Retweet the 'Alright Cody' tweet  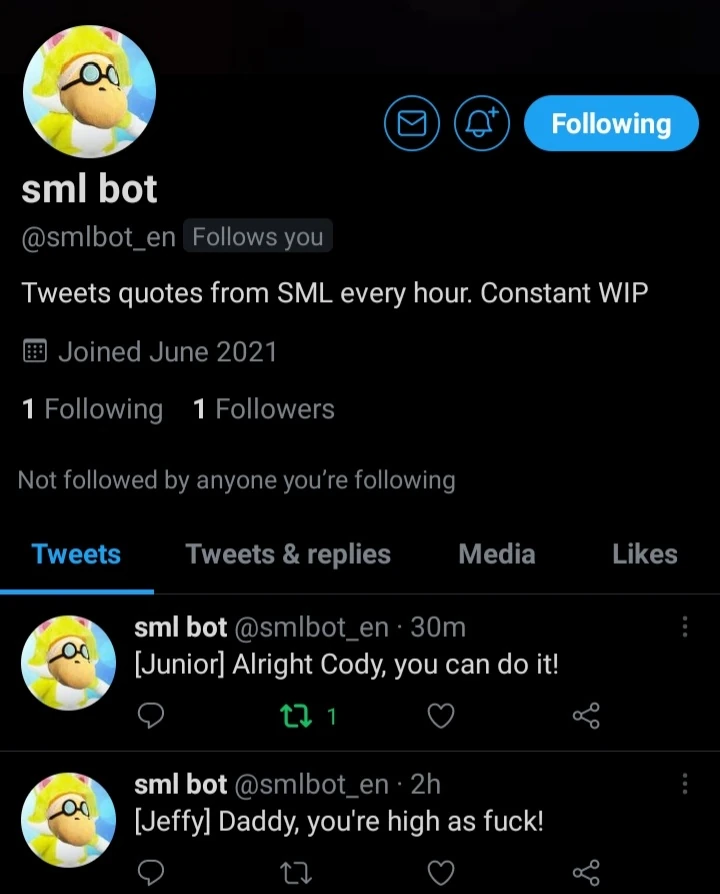[295, 715]
